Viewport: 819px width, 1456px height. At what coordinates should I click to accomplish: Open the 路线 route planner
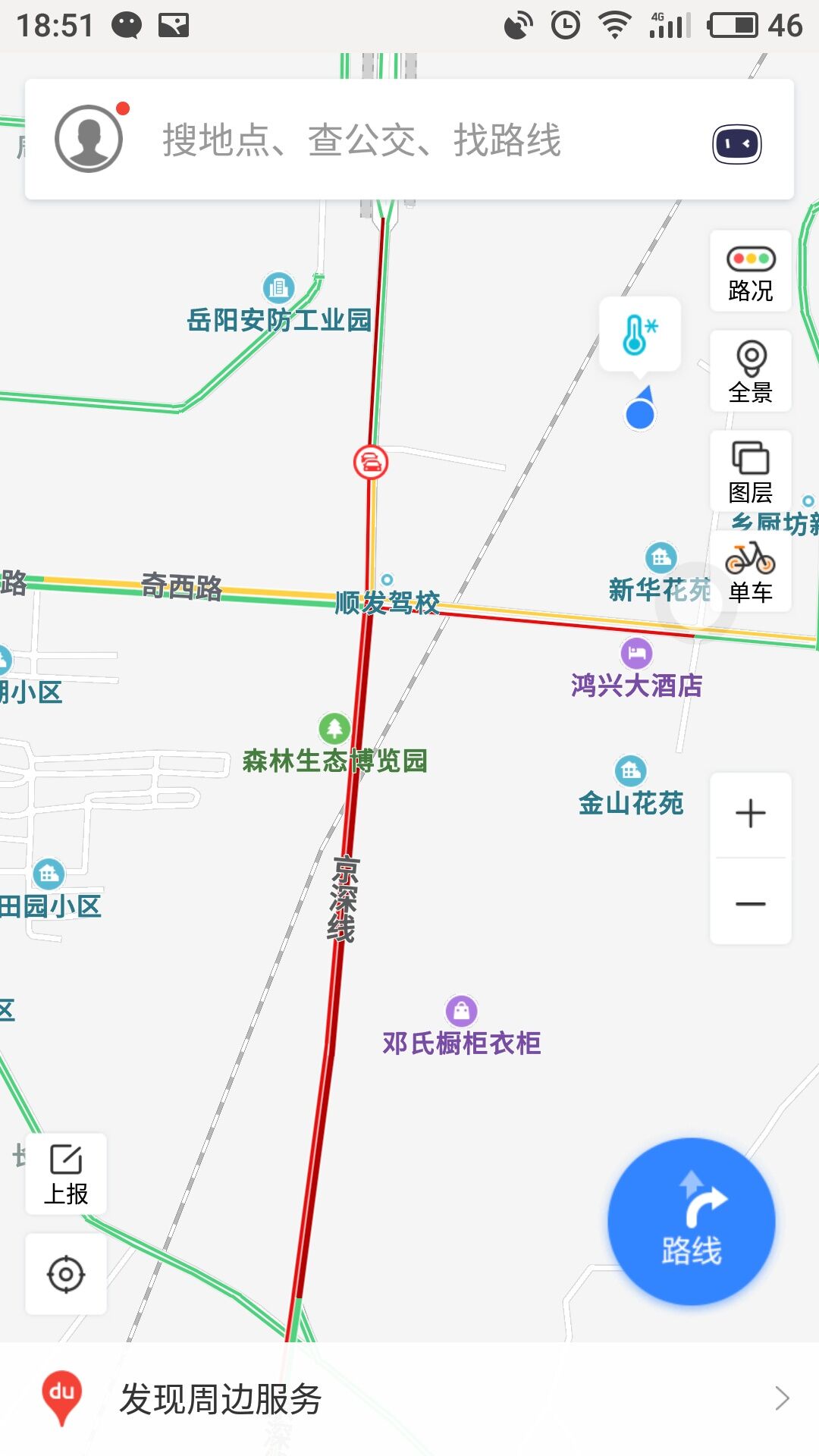pyautogui.click(x=691, y=1221)
